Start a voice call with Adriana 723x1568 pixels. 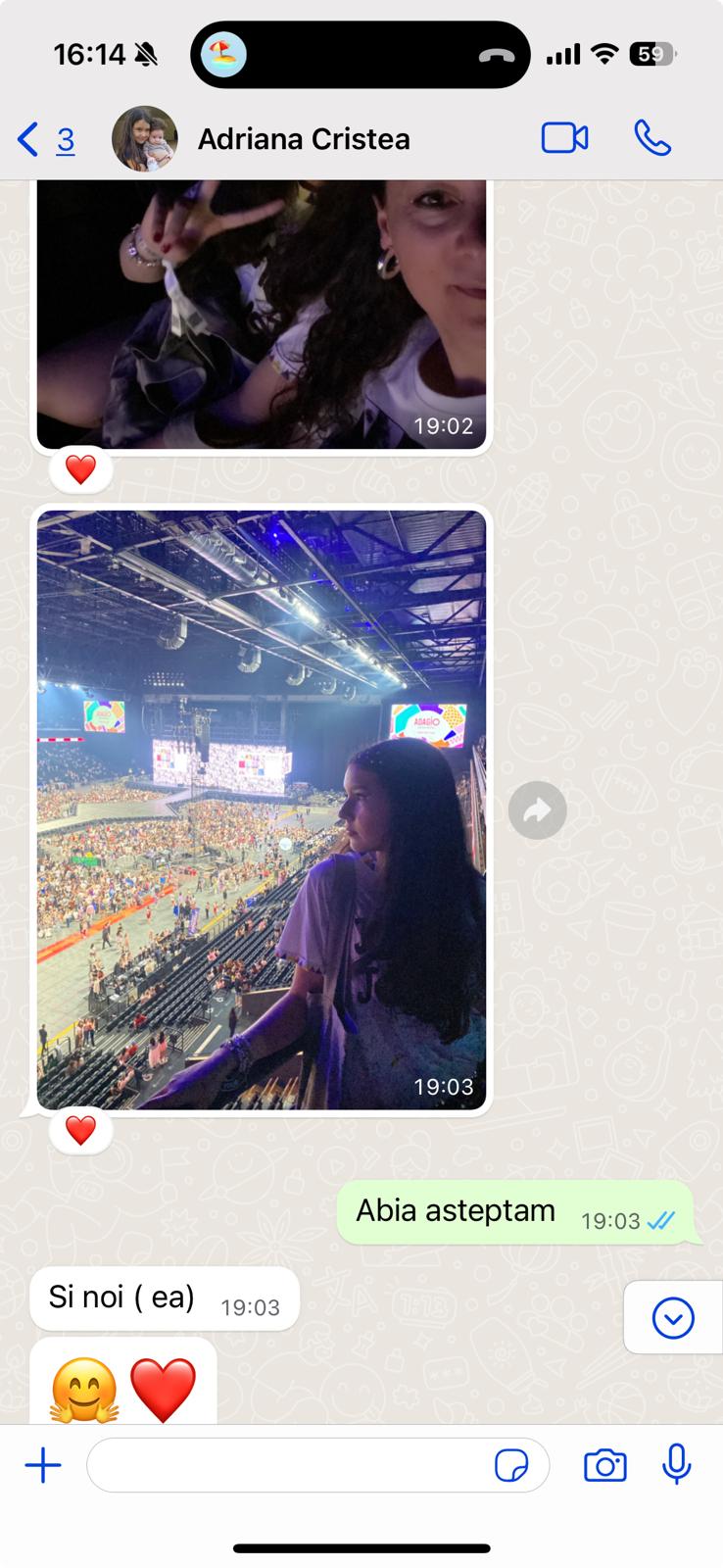tap(652, 139)
